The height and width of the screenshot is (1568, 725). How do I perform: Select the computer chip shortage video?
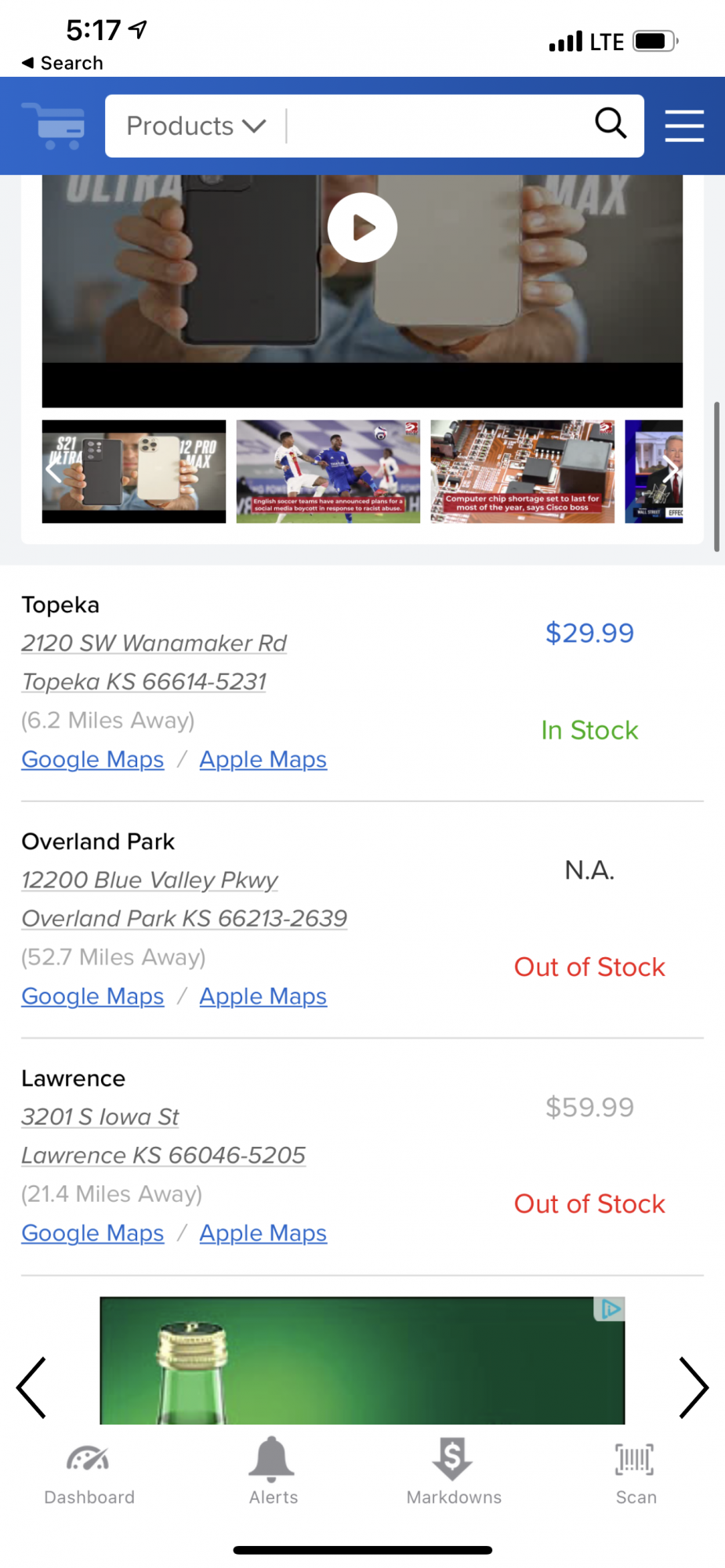tap(522, 471)
